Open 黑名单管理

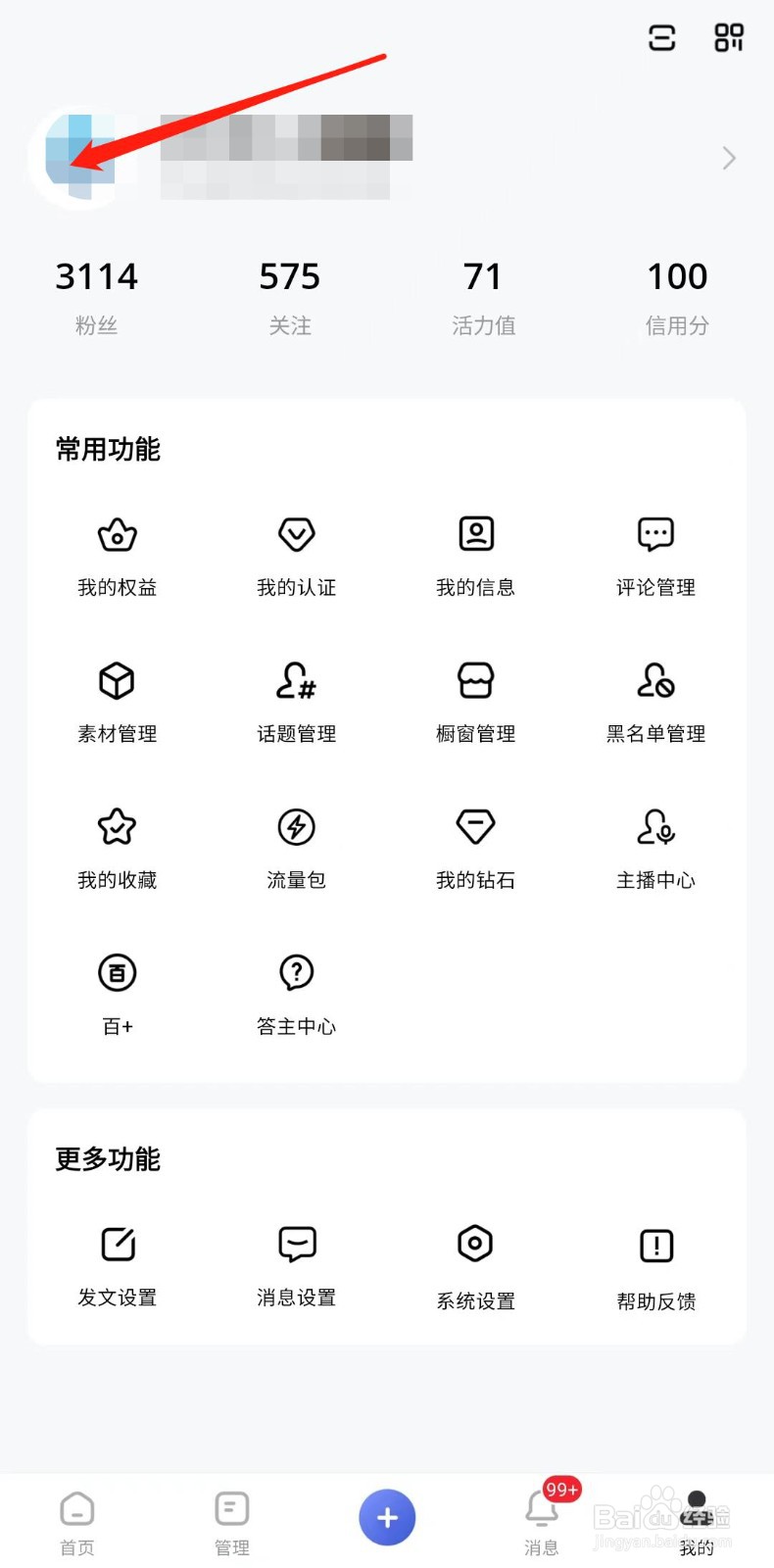click(655, 701)
